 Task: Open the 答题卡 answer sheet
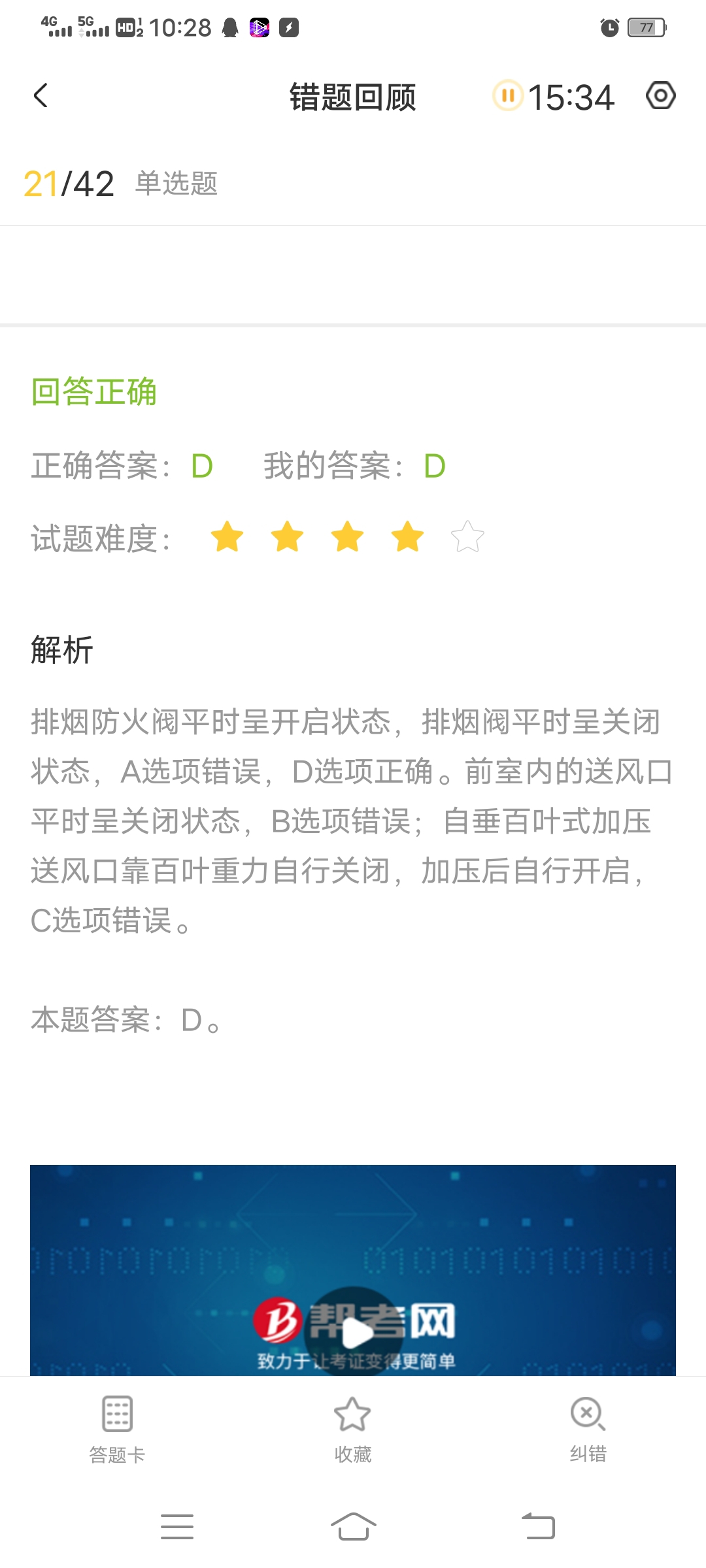pos(117,1428)
